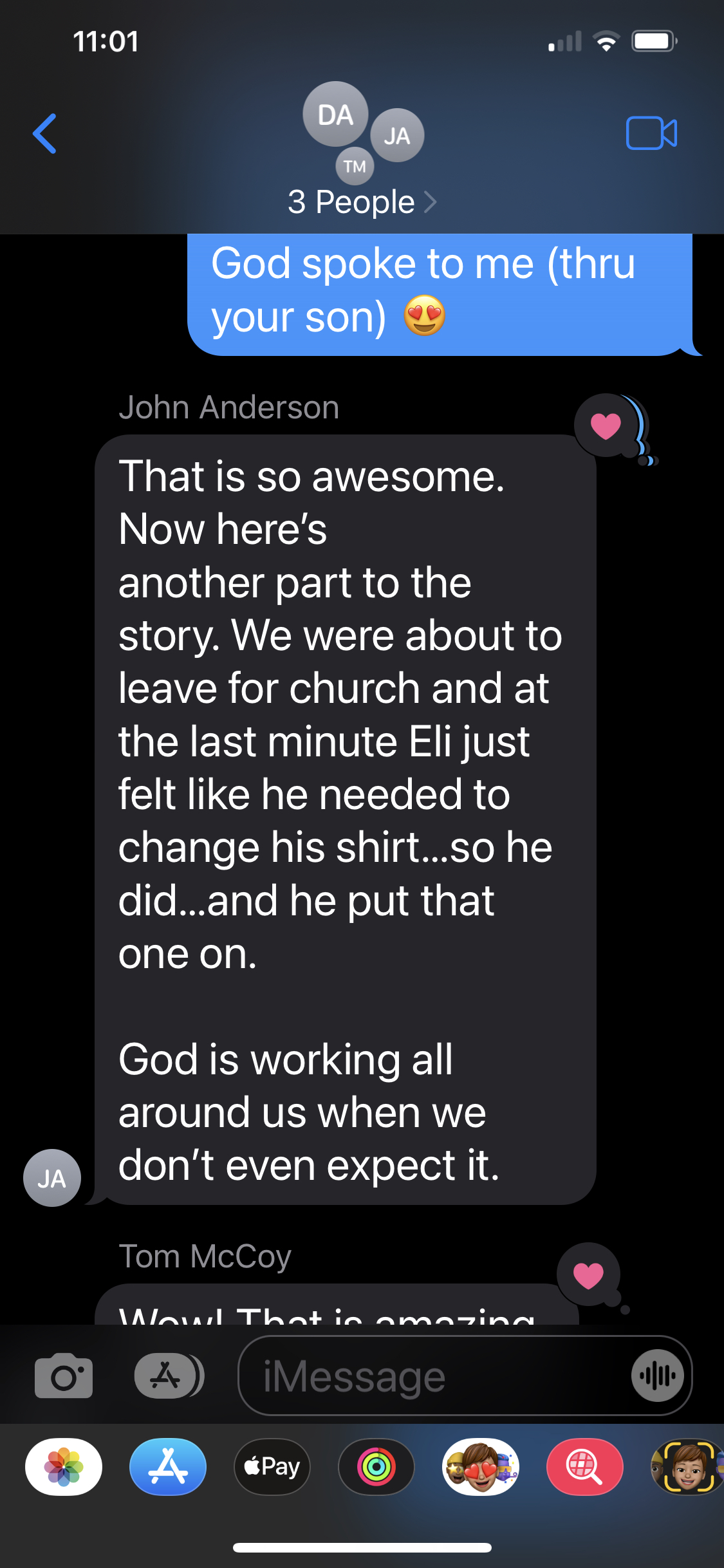Open the Animoji app in the drawer

tap(687, 1467)
